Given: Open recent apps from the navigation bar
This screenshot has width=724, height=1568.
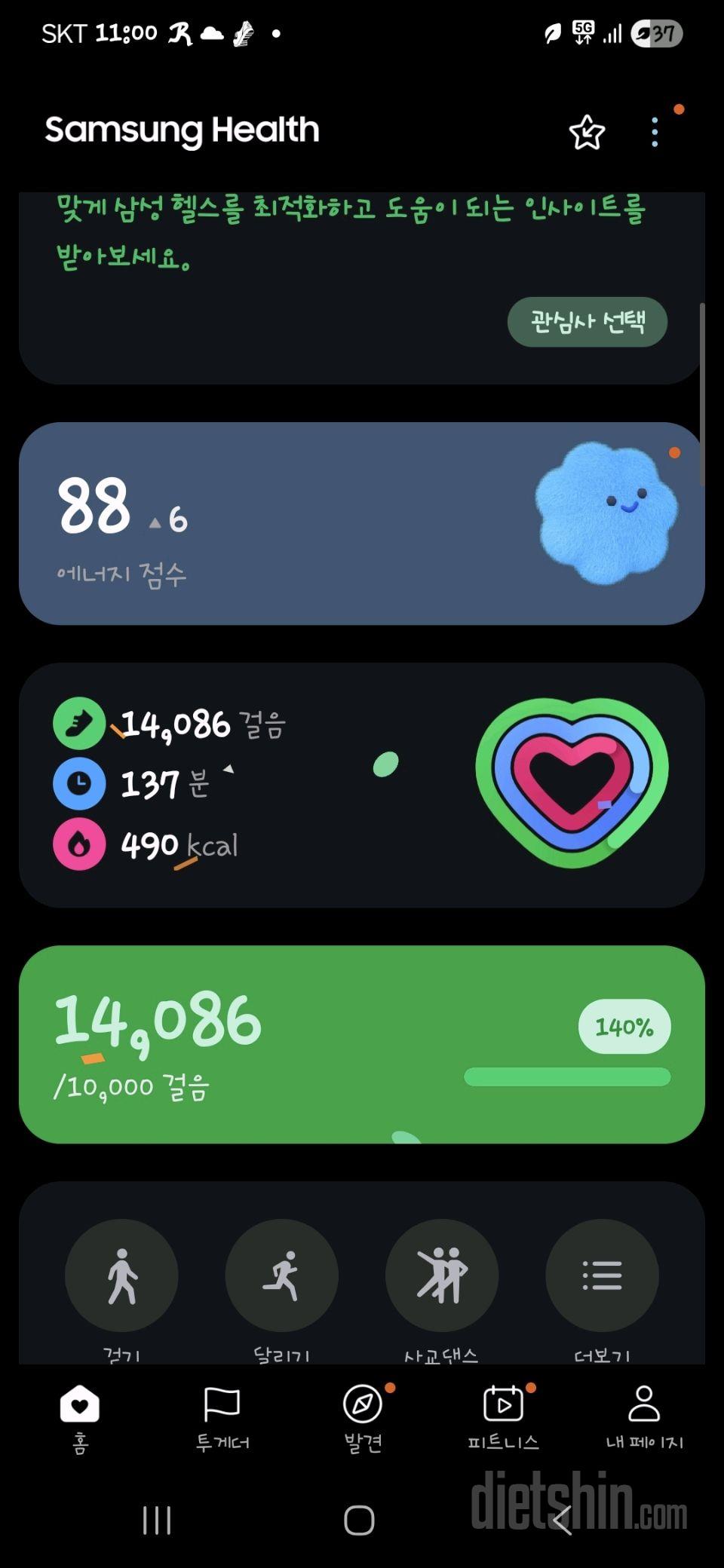Looking at the screenshot, I should 157,1520.
